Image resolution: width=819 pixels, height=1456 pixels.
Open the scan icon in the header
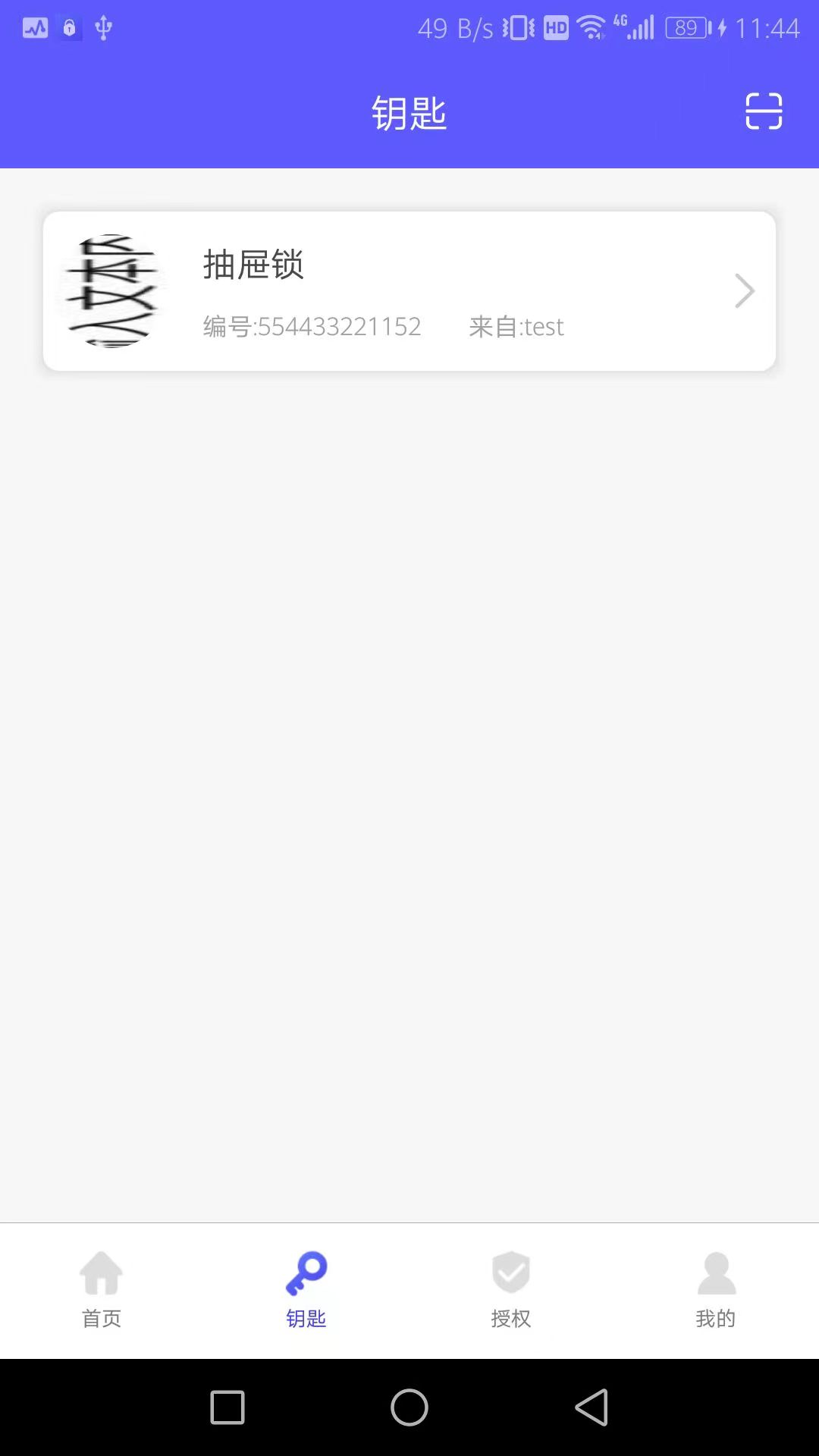[x=764, y=111]
